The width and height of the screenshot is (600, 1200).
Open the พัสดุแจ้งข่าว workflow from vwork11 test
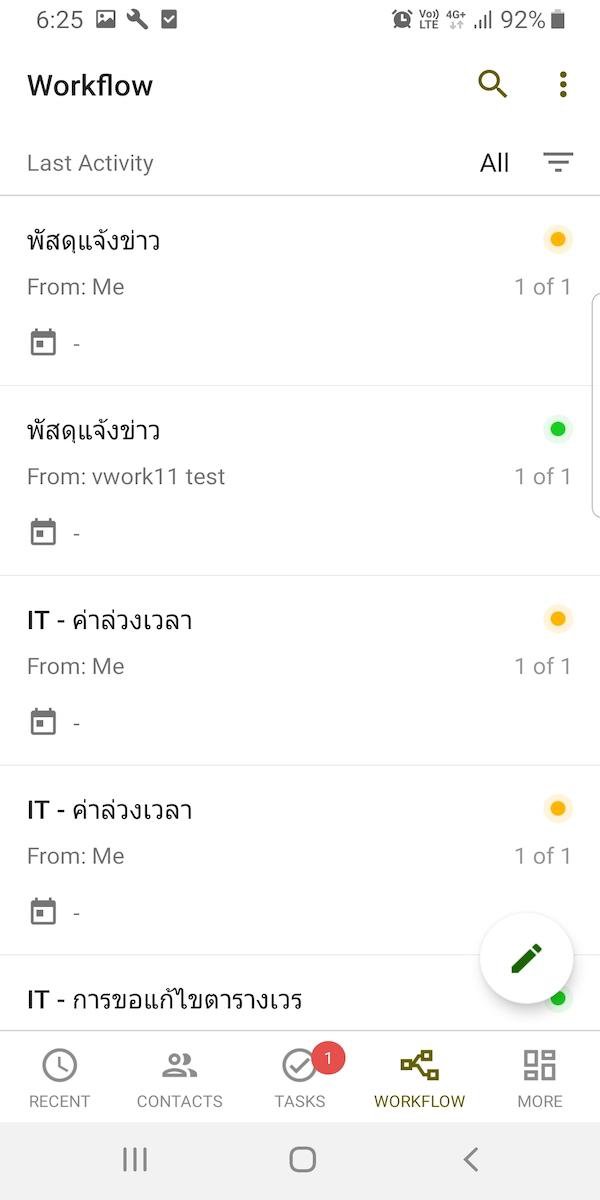(x=300, y=481)
